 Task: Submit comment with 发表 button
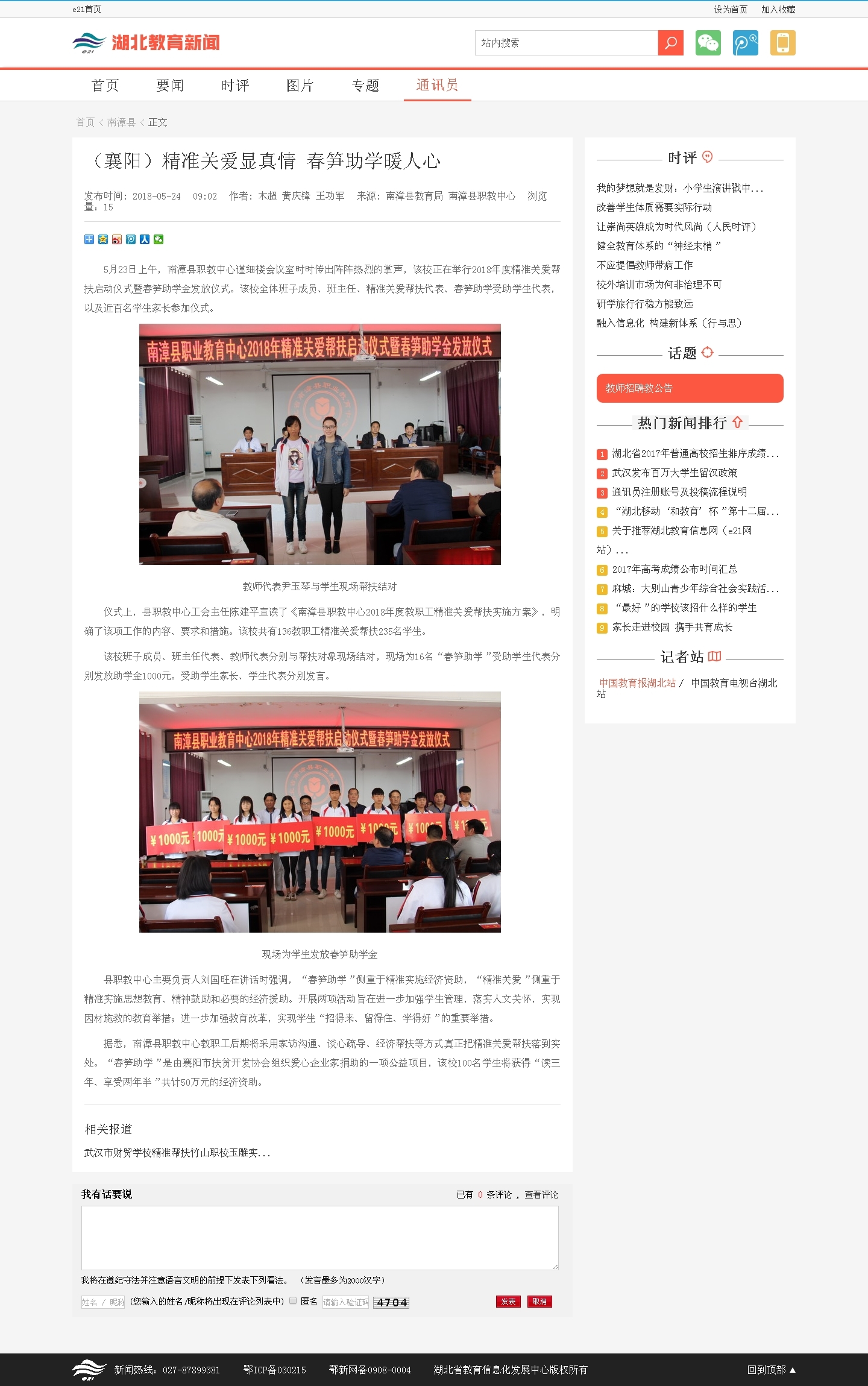[508, 1302]
